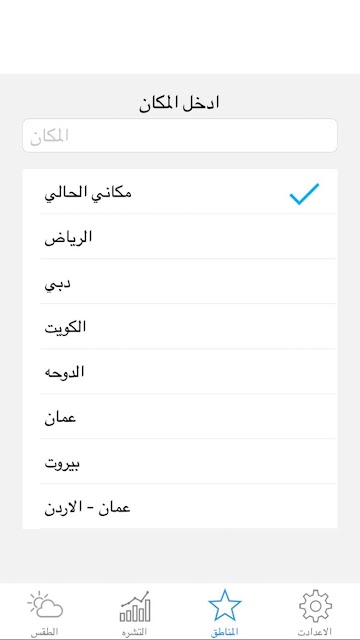Tap the المكان location input field
Image resolution: width=360 pixels, height=640 pixels.
[180, 136]
